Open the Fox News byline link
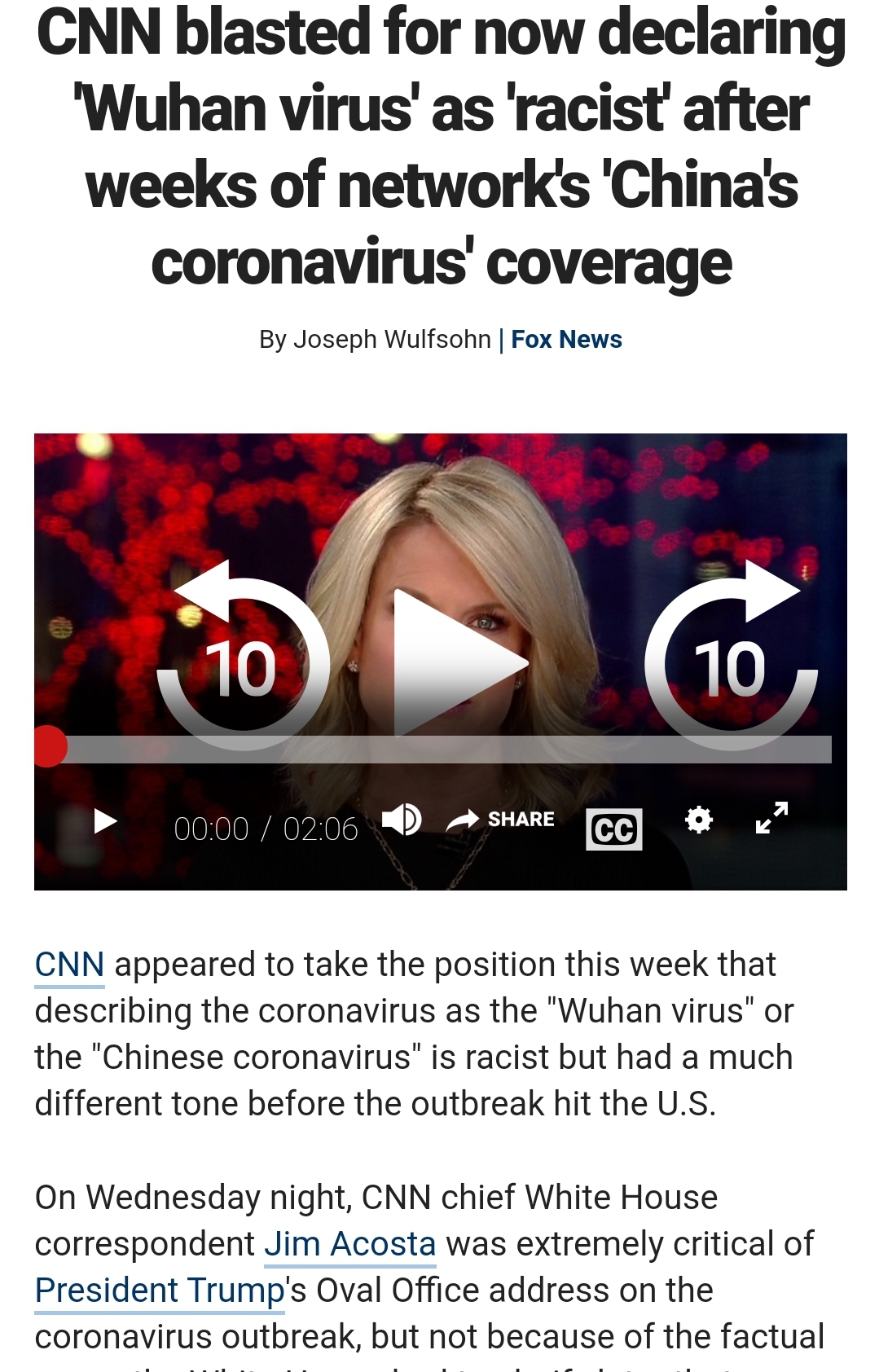 click(566, 339)
